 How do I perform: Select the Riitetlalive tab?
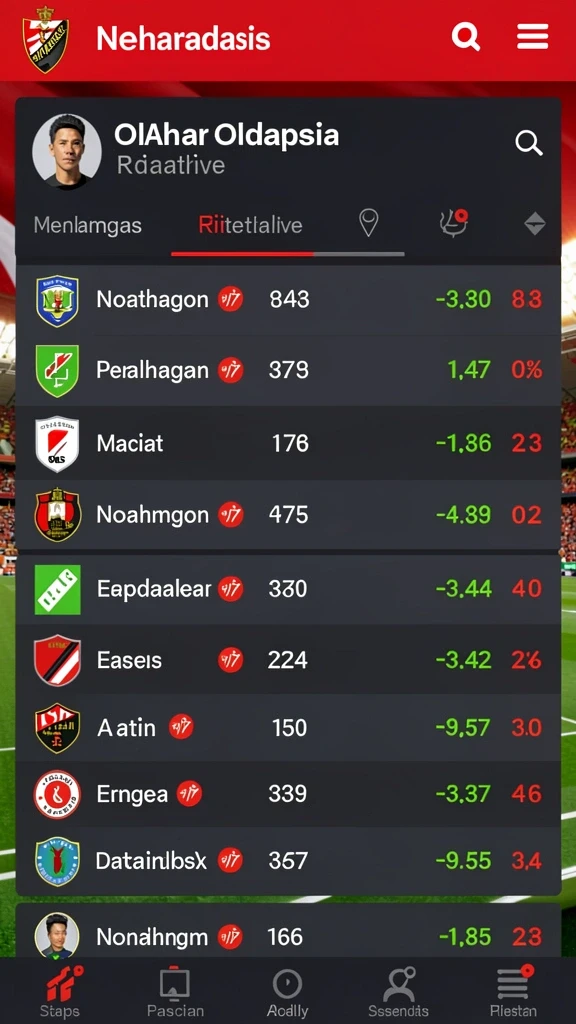(x=250, y=225)
